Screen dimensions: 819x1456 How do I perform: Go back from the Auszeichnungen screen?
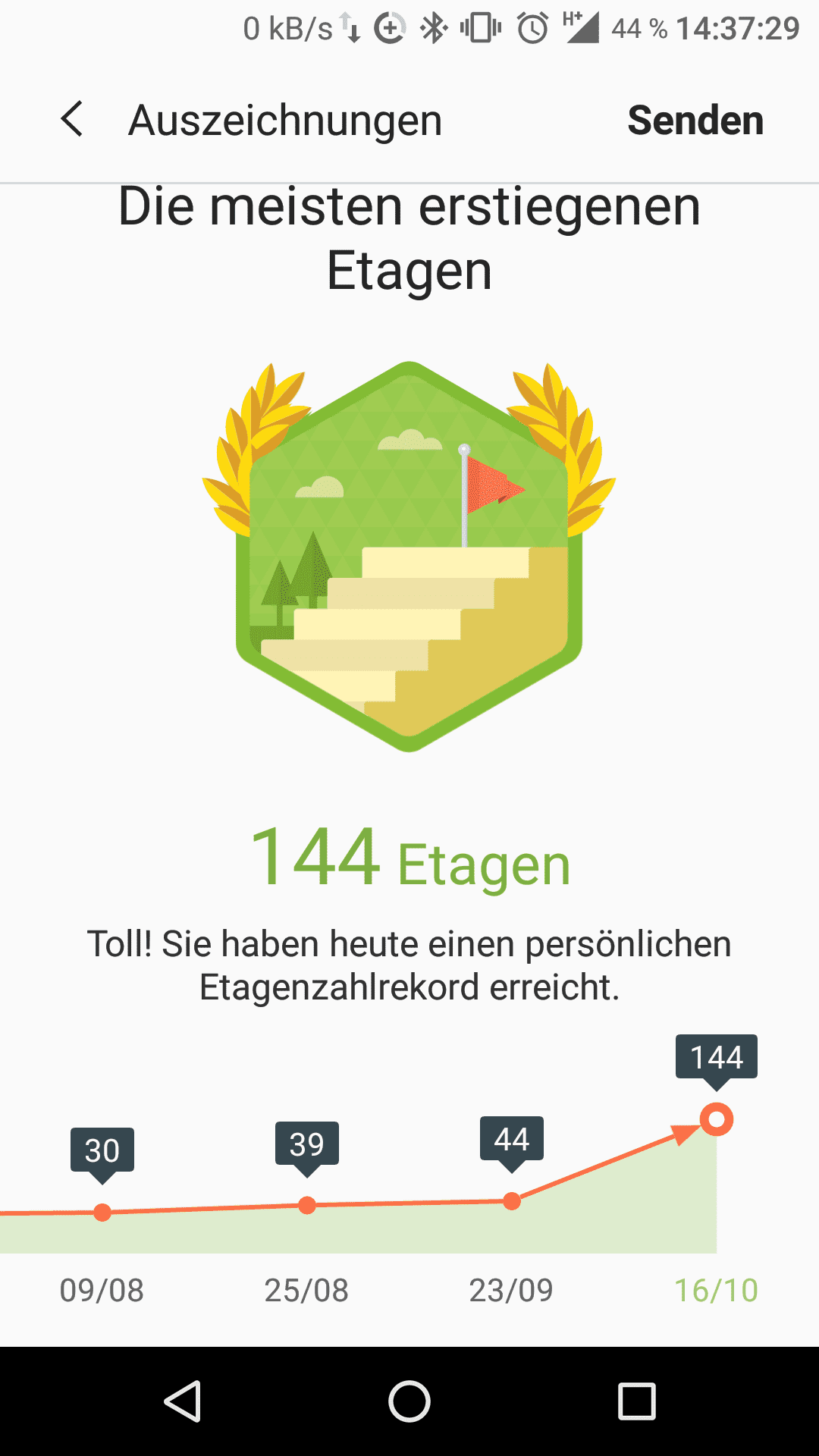72,120
